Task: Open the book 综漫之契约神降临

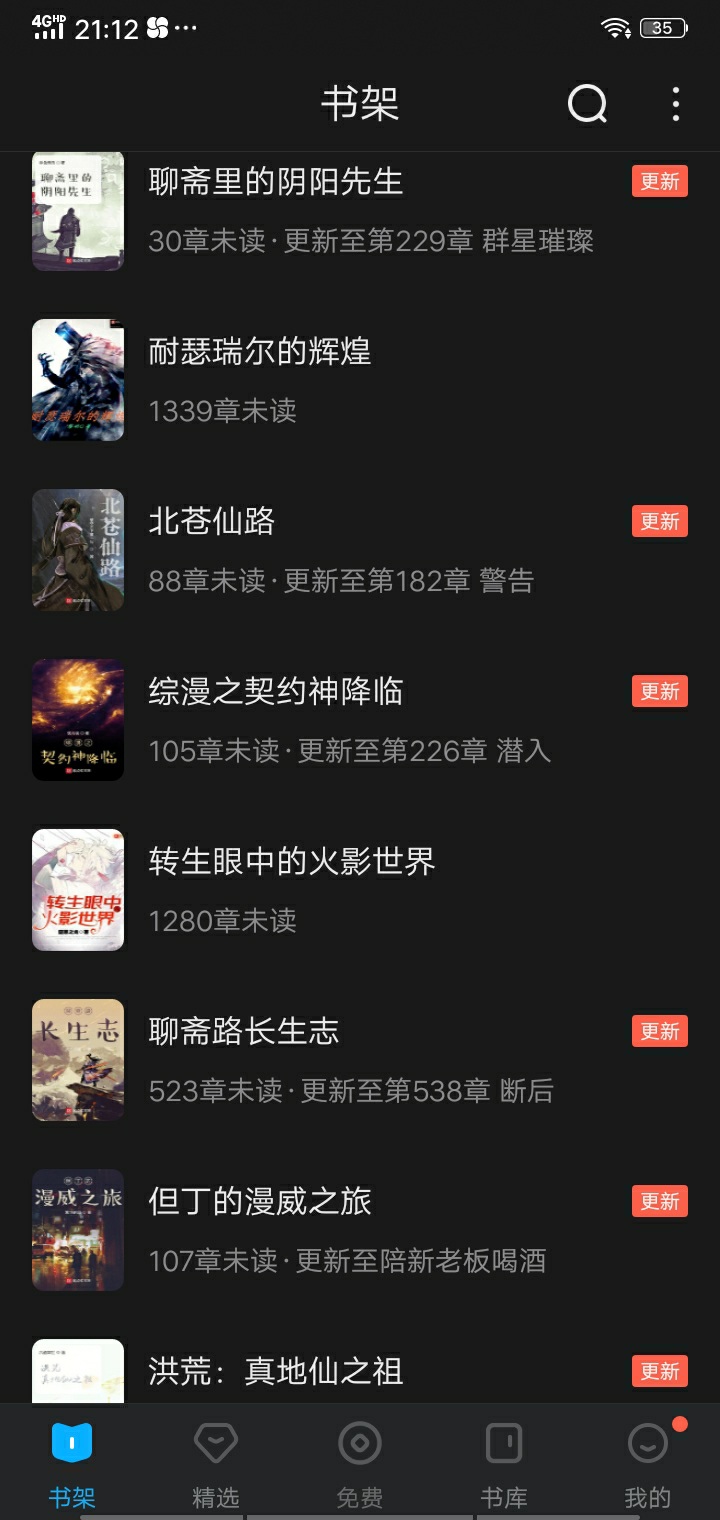Action: (x=276, y=692)
